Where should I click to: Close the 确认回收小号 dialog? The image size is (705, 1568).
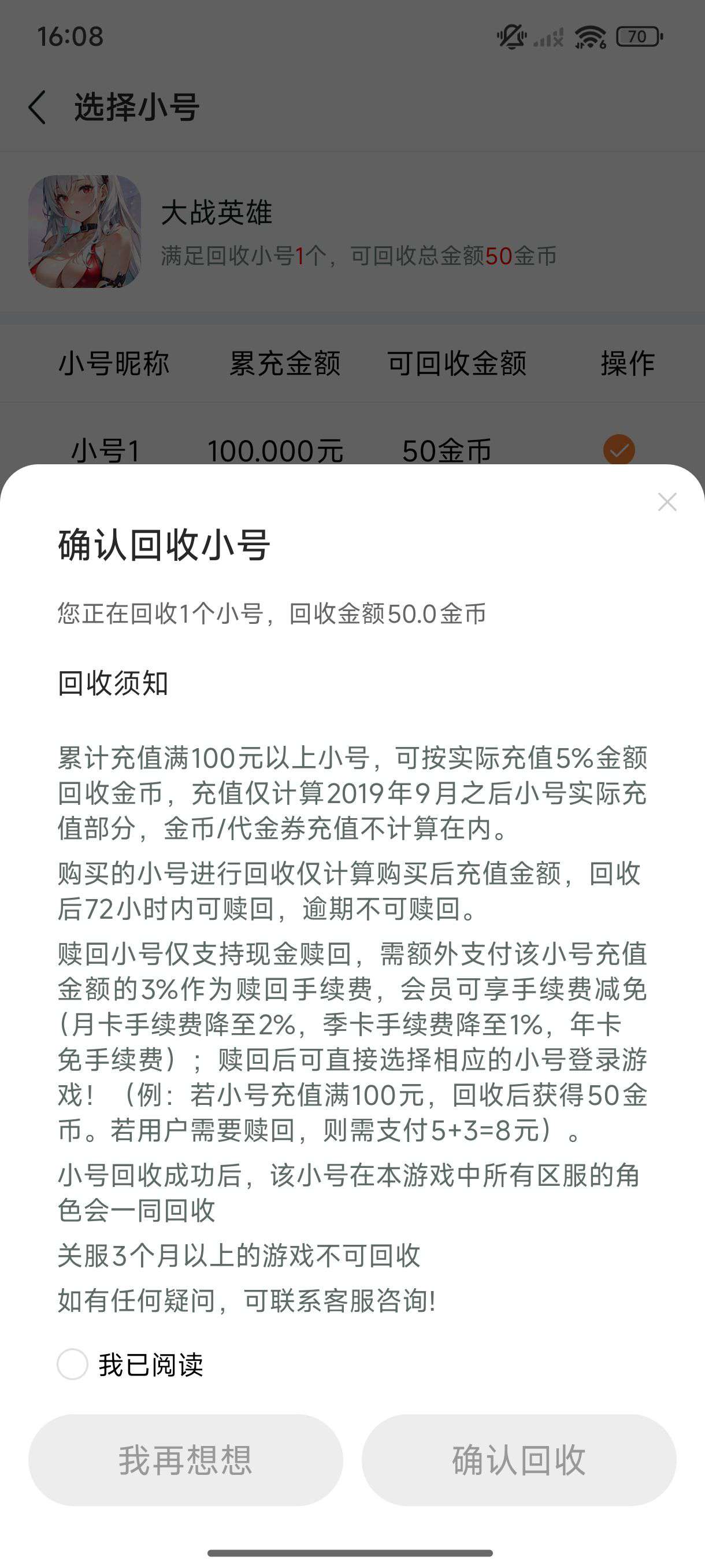[667, 502]
